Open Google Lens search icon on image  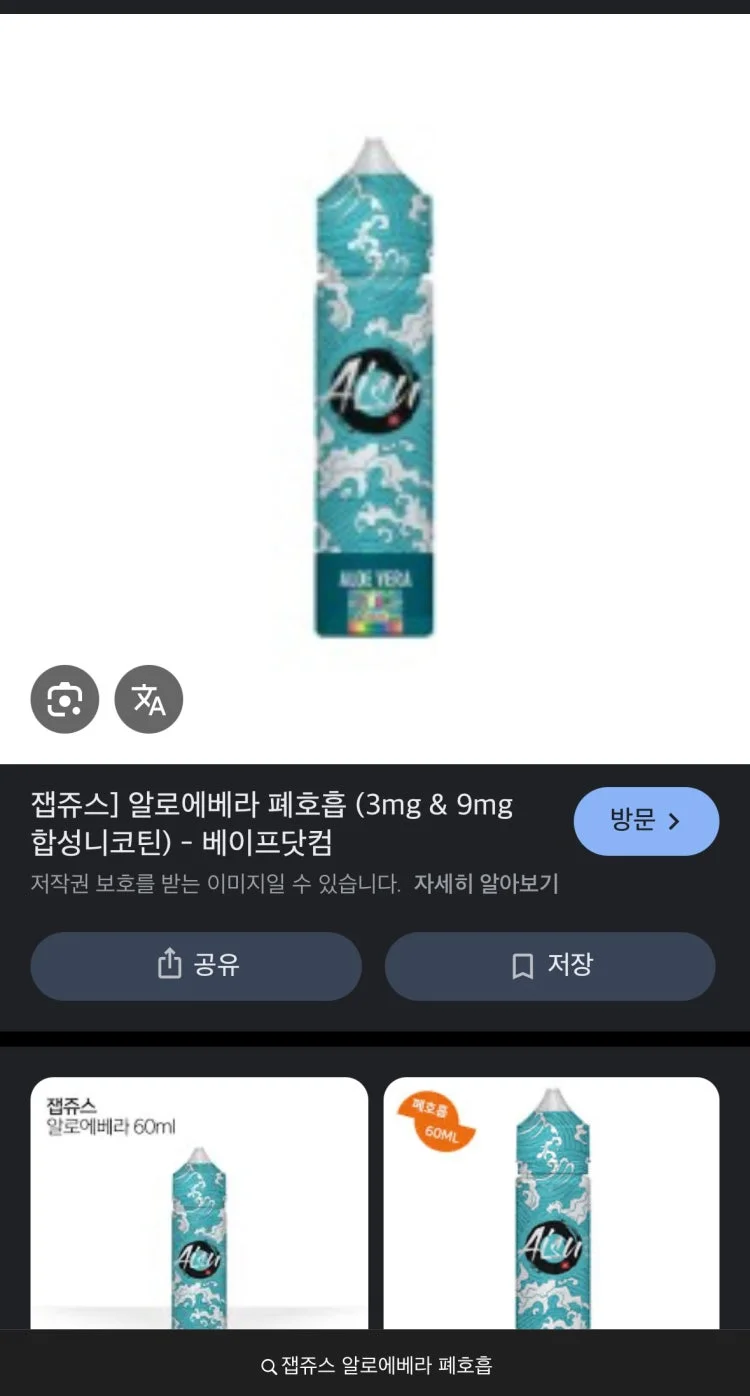65,699
